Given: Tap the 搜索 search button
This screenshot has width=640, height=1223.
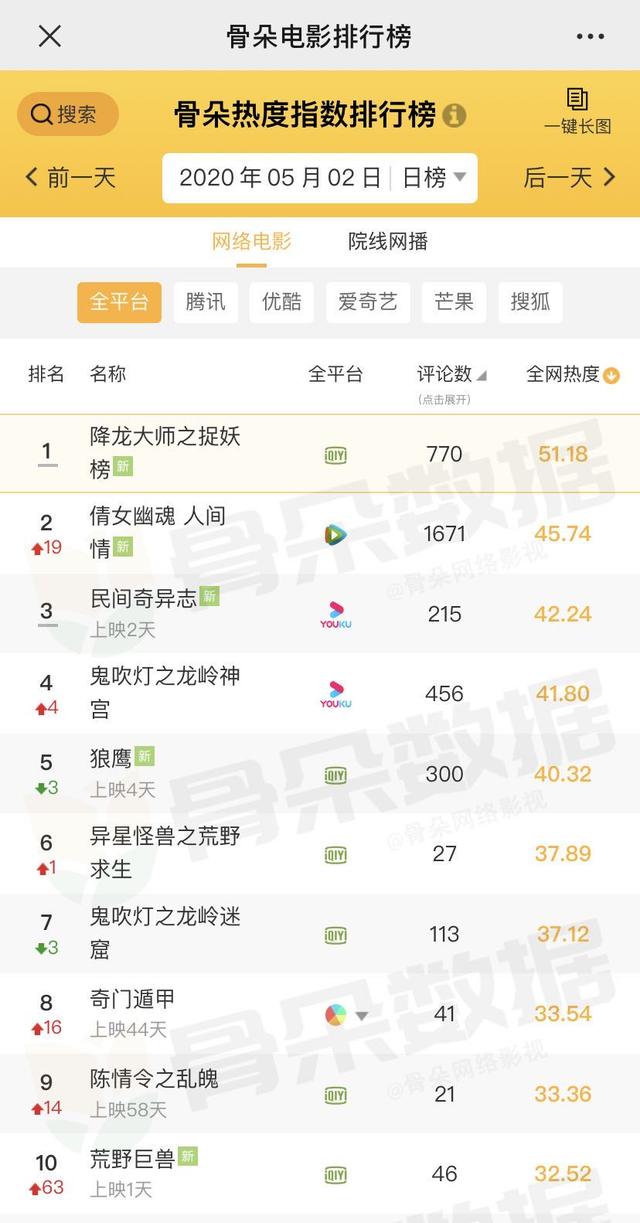Looking at the screenshot, I should tap(67, 114).
